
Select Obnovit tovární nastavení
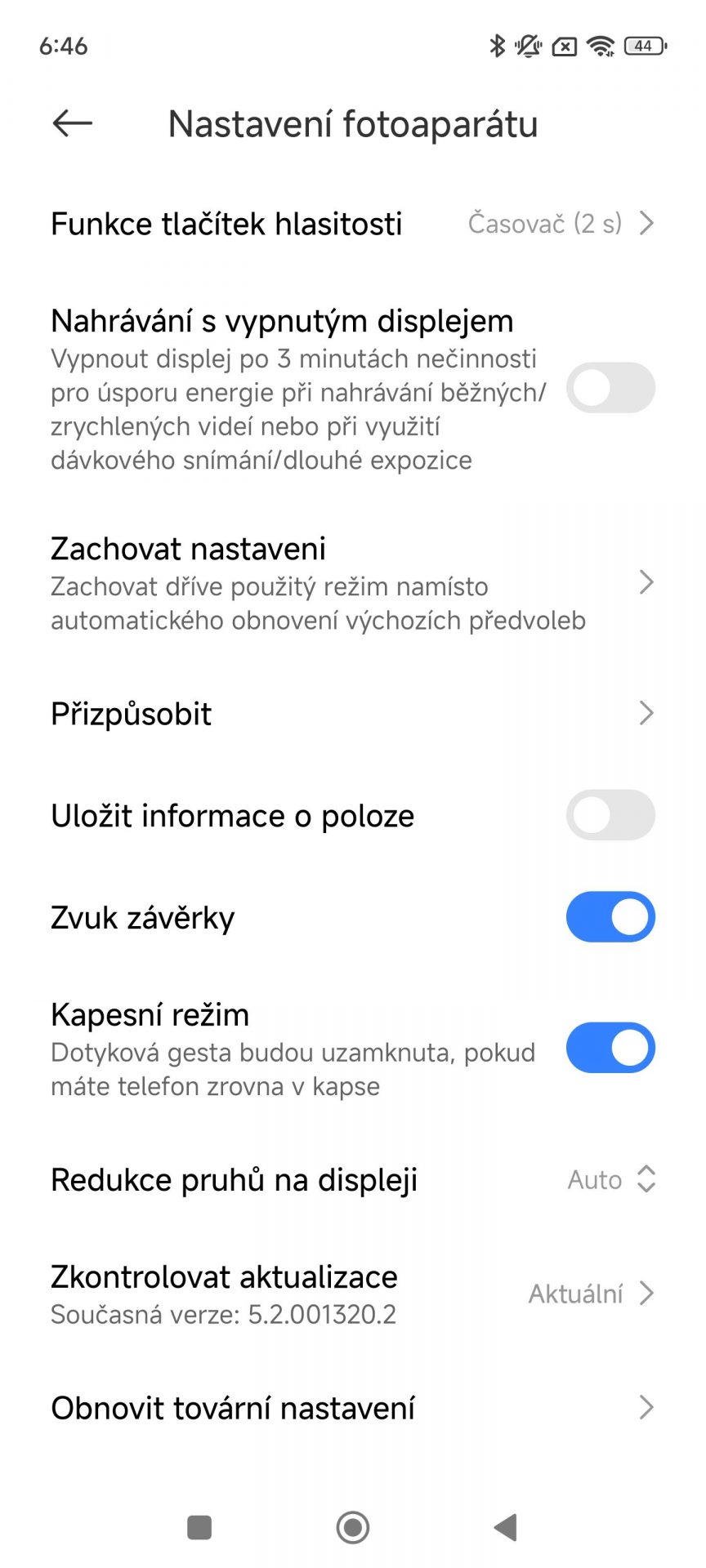351,1408
